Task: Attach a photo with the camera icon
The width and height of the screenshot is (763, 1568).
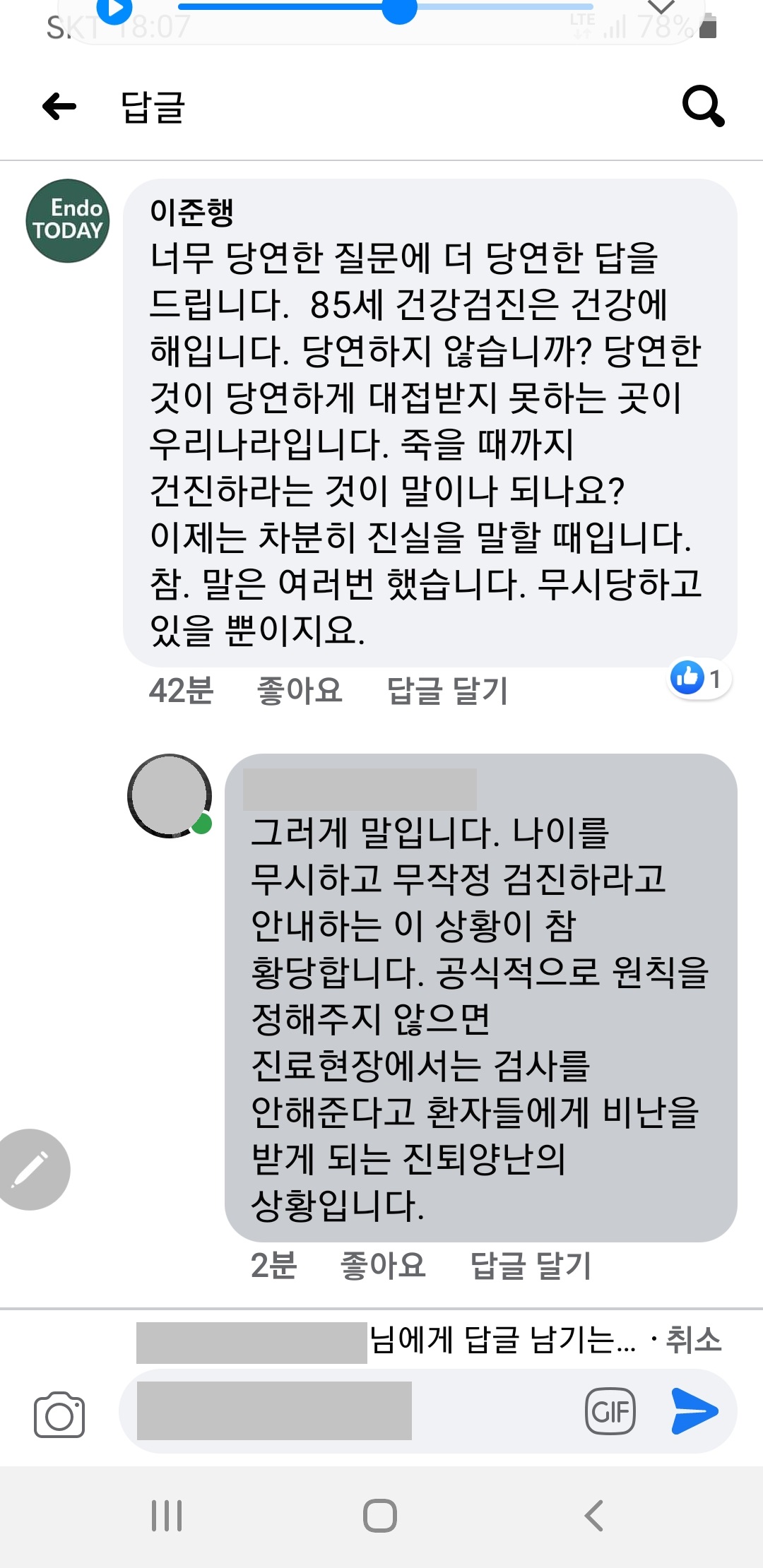Action: (59, 1414)
